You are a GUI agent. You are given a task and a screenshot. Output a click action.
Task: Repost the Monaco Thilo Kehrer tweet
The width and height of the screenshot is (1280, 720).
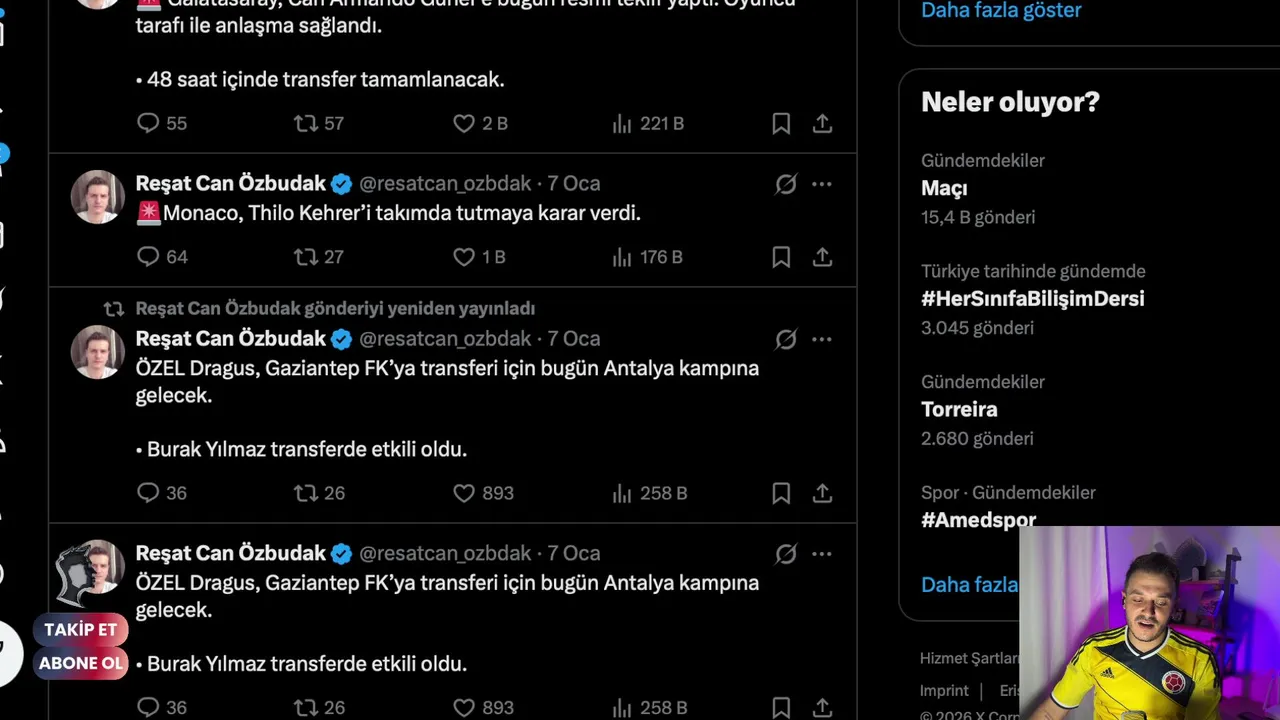pos(305,257)
